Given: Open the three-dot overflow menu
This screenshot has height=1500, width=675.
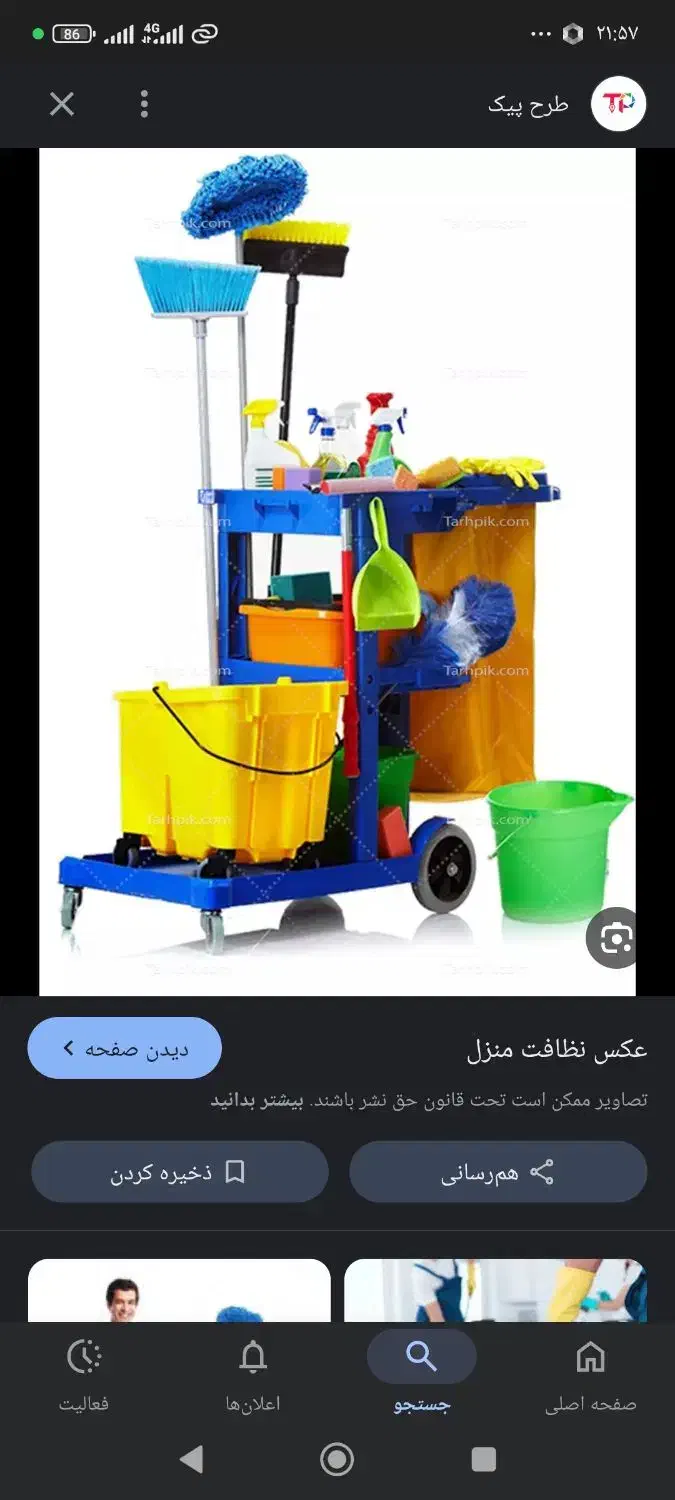Looking at the screenshot, I should click(x=145, y=104).
